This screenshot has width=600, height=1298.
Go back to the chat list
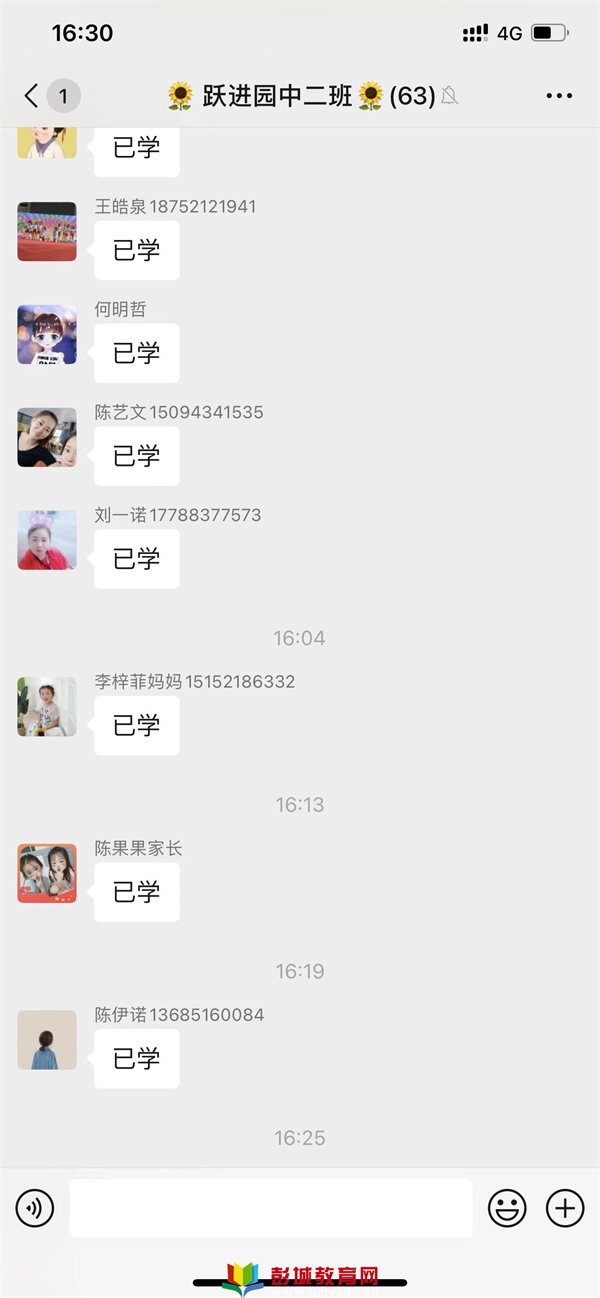click(32, 96)
